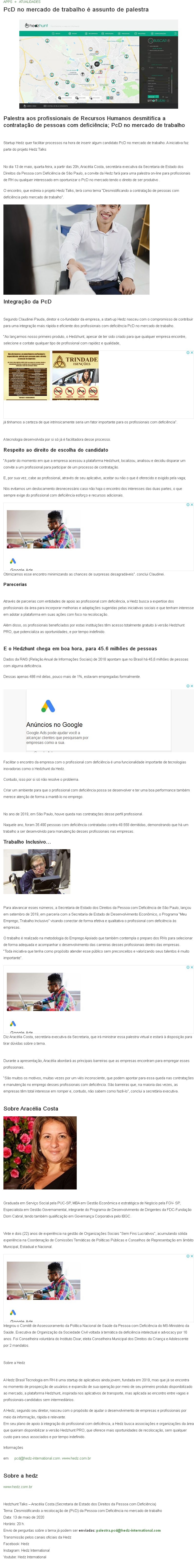
Task: Open the APPS breadcrumb link
Action: click(x=7, y=2)
